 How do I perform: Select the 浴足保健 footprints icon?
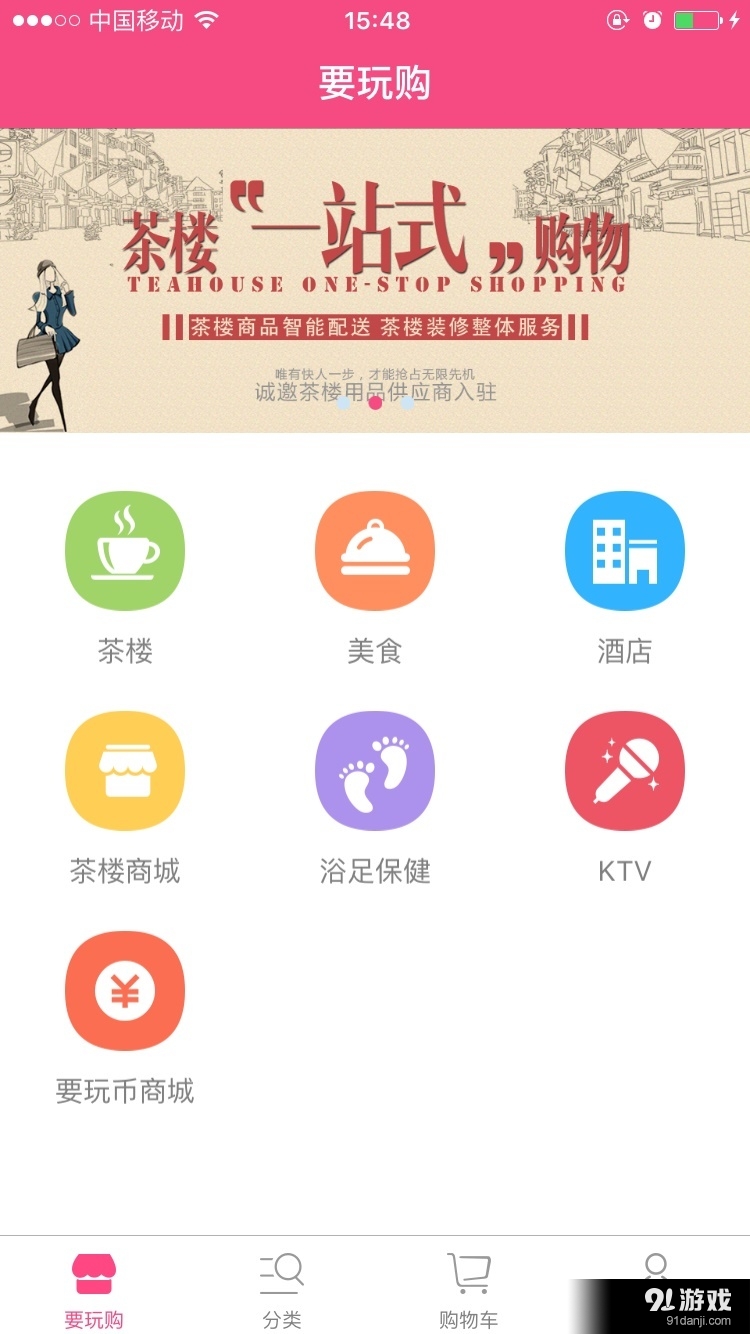[x=374, y=770]
